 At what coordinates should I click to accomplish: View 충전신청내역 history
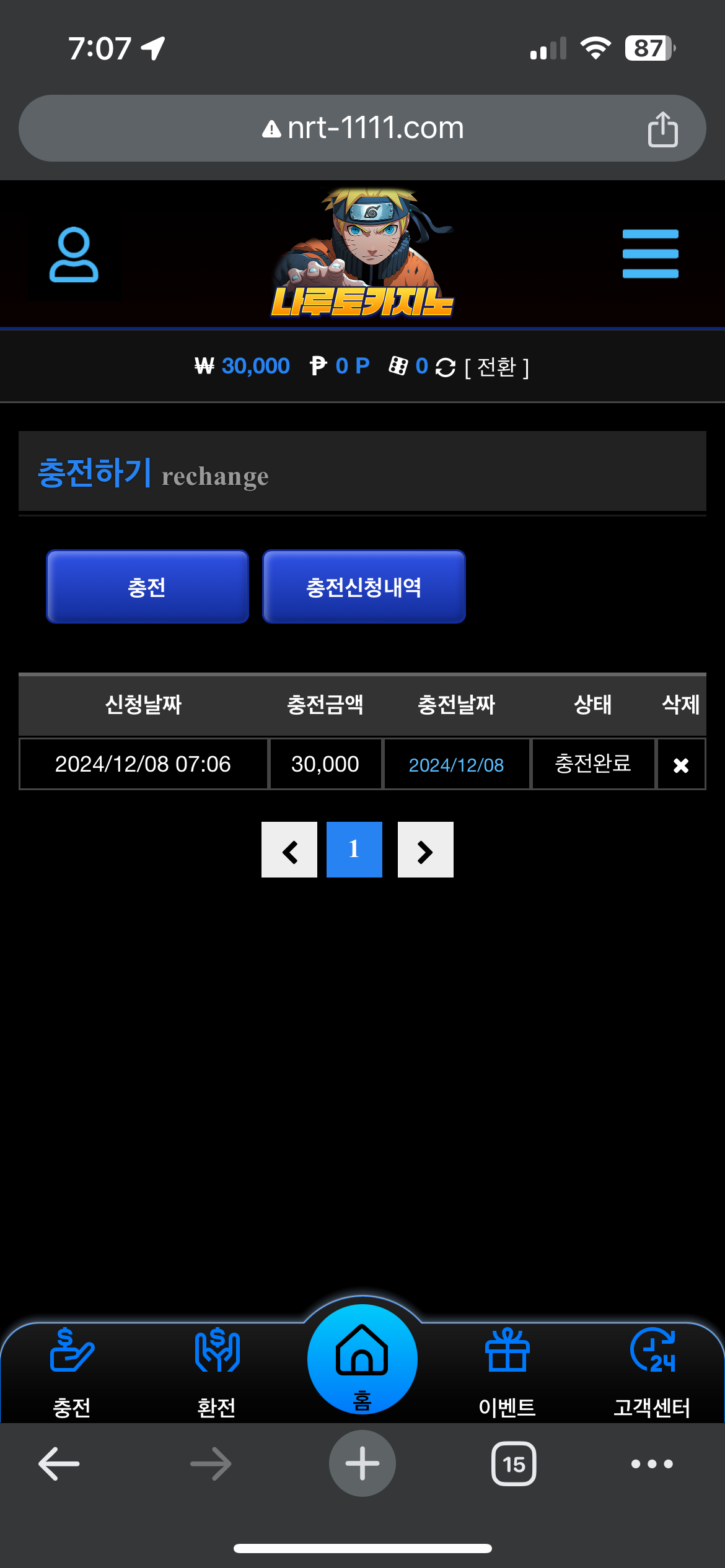364,586
